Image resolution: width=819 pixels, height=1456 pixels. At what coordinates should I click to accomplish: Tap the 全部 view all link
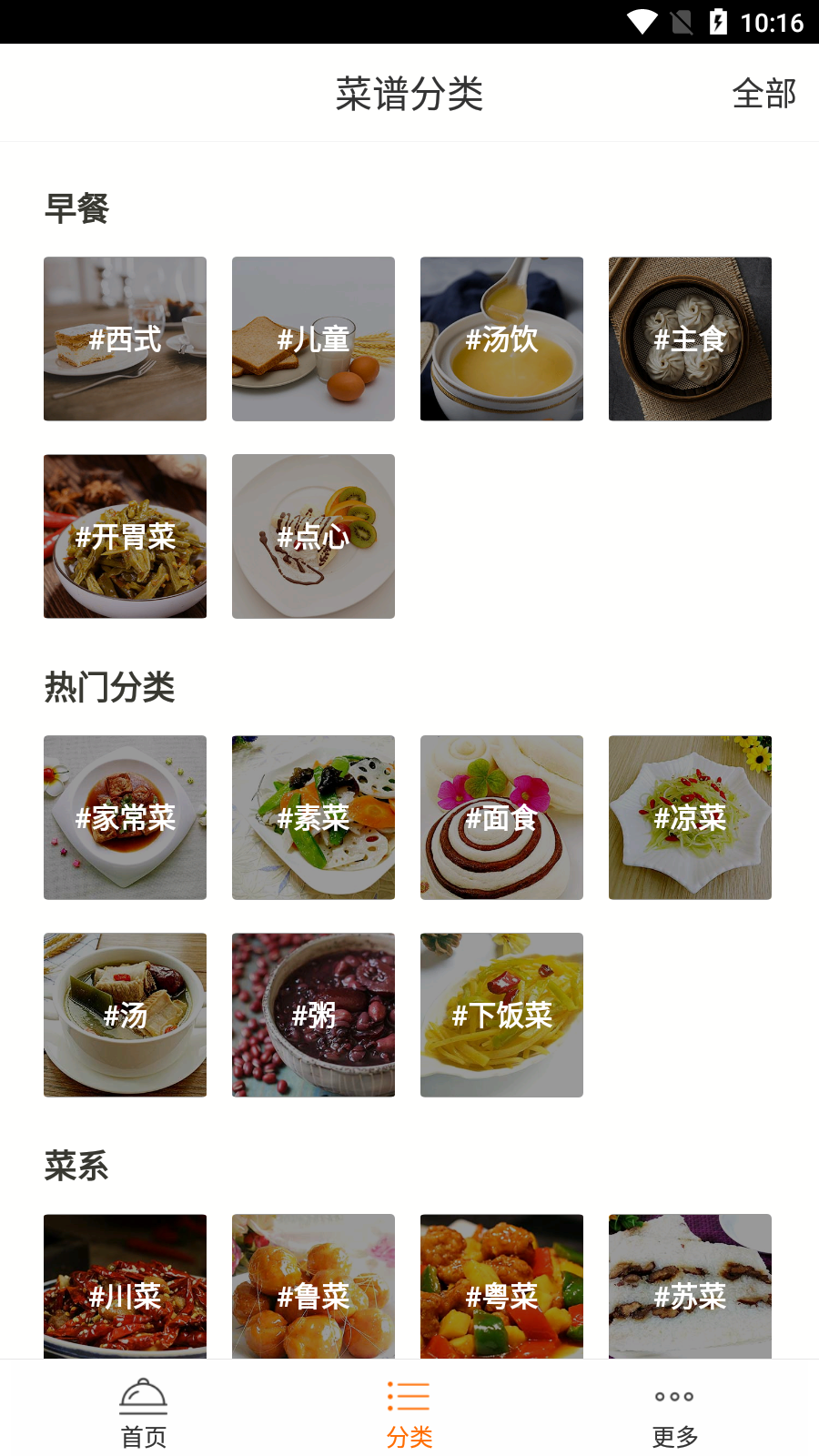(x=764, y=94)
